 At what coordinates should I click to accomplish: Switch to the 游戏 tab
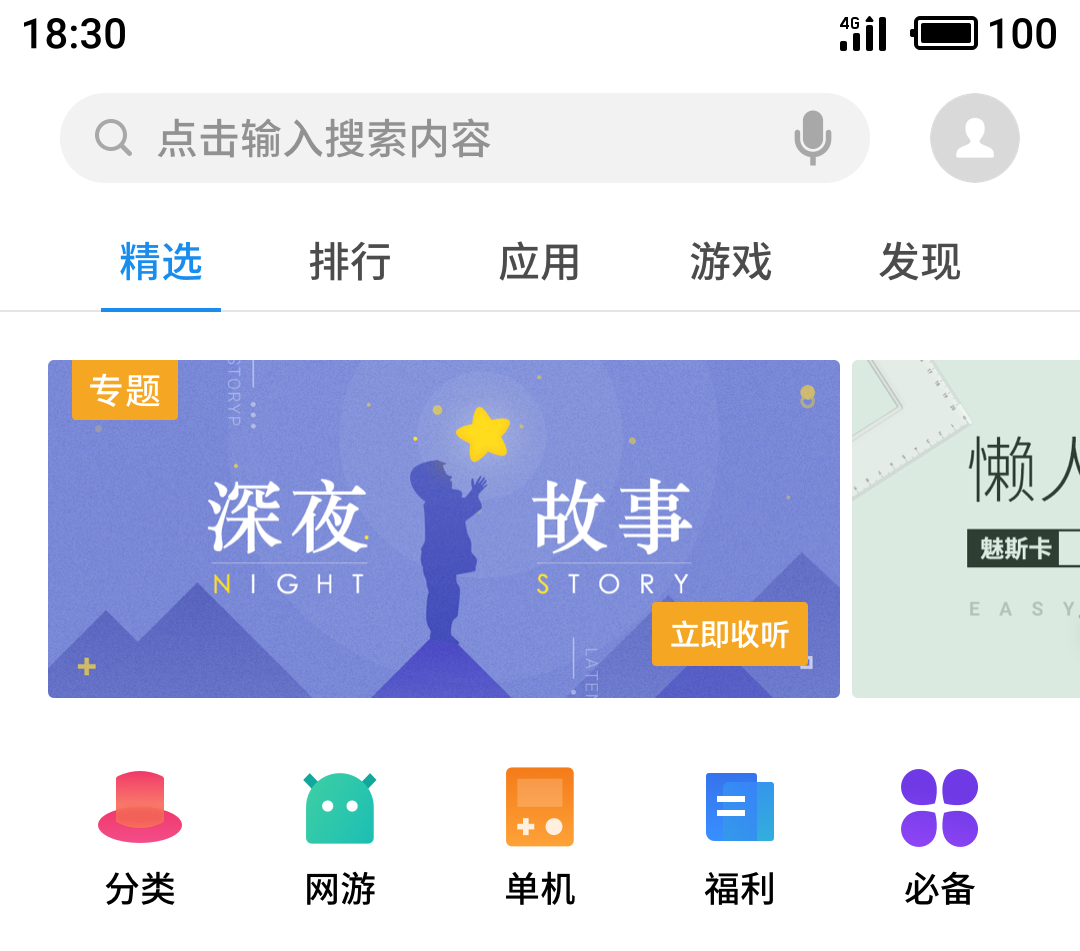pyautogui.click(x=731, y=262)
